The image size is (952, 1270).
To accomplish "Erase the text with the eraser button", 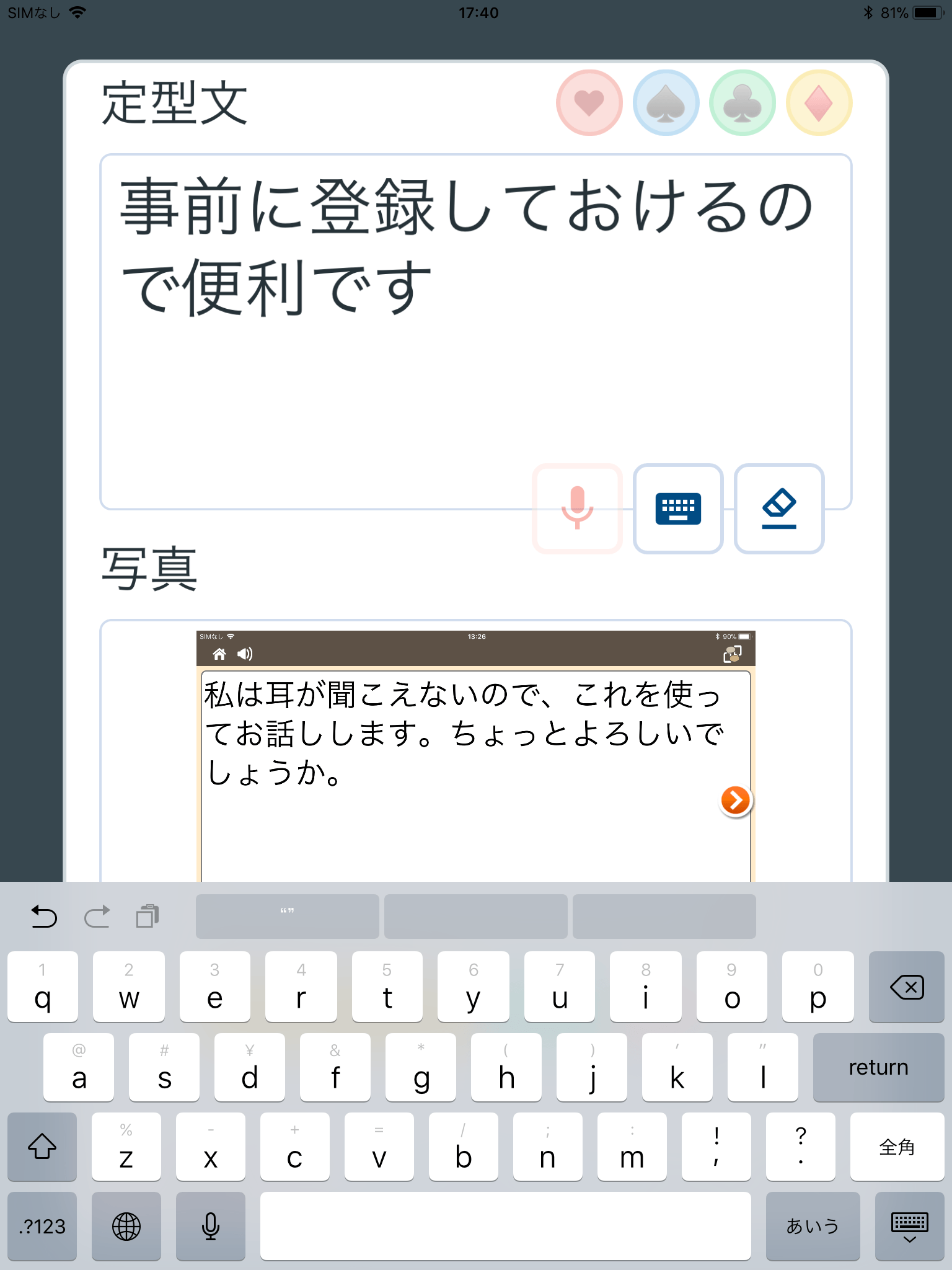I will [779, 508].
